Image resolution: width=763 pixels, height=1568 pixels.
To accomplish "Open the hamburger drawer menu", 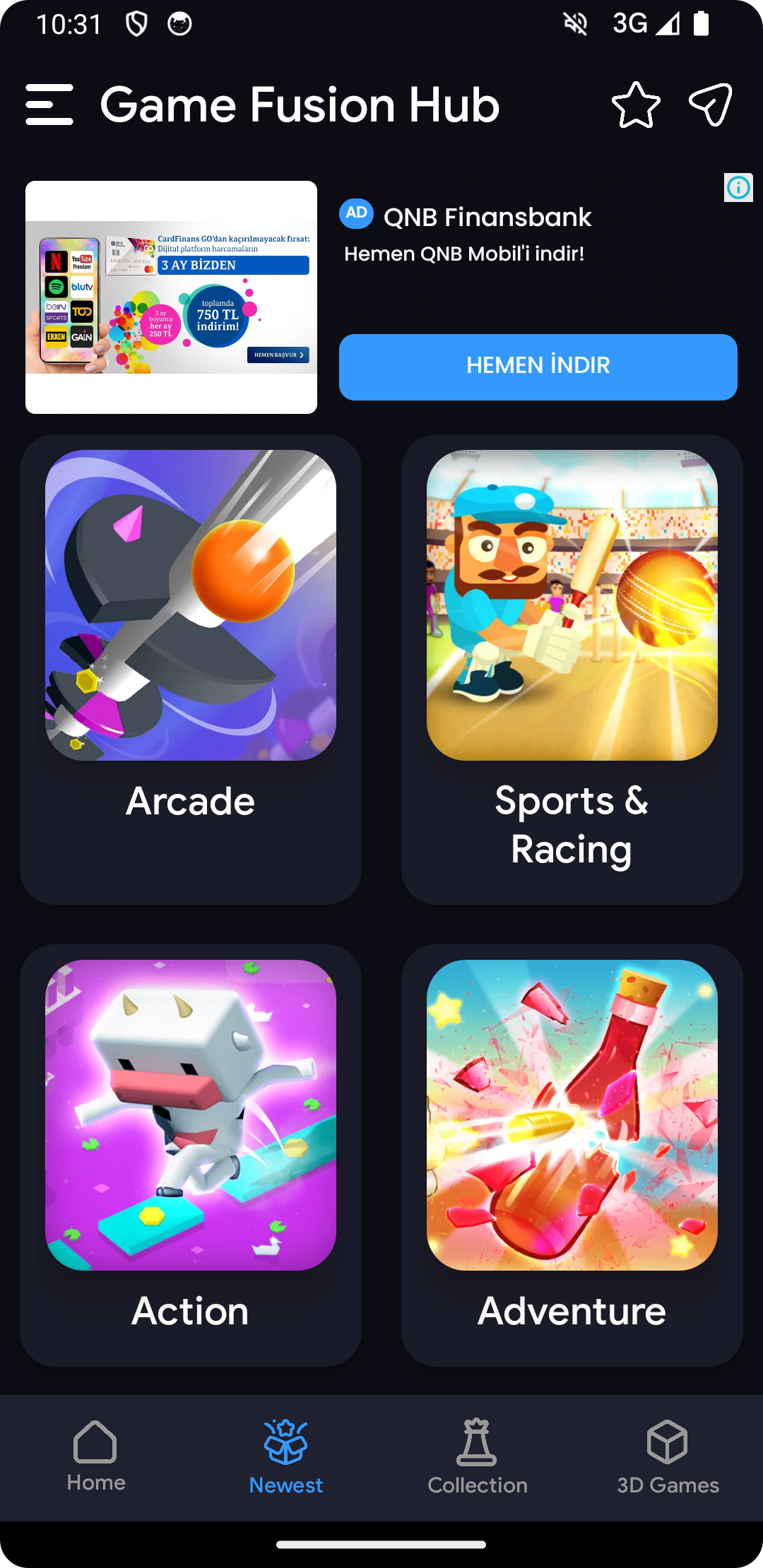I will tap(49, 105).
